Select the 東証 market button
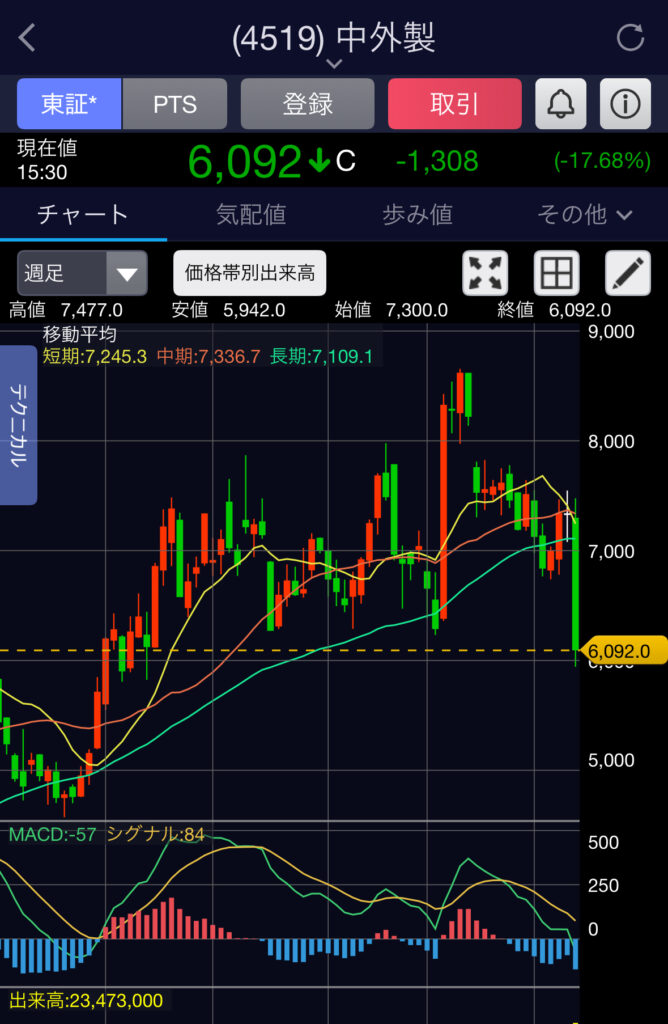Viewport: 668px width, 1024px height. coord(69,104)
